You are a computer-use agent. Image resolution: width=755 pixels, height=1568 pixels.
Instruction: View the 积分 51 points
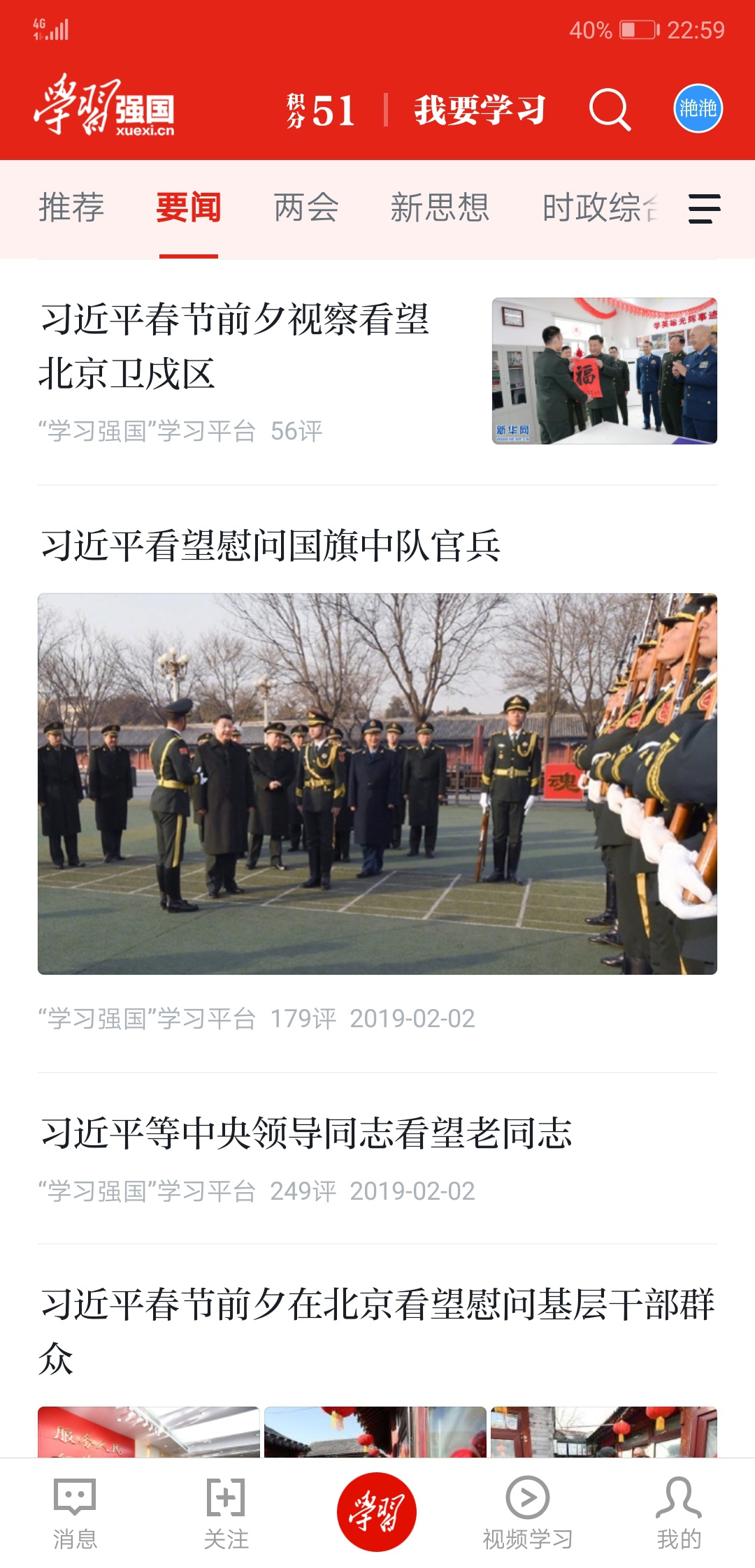(321, 110)
